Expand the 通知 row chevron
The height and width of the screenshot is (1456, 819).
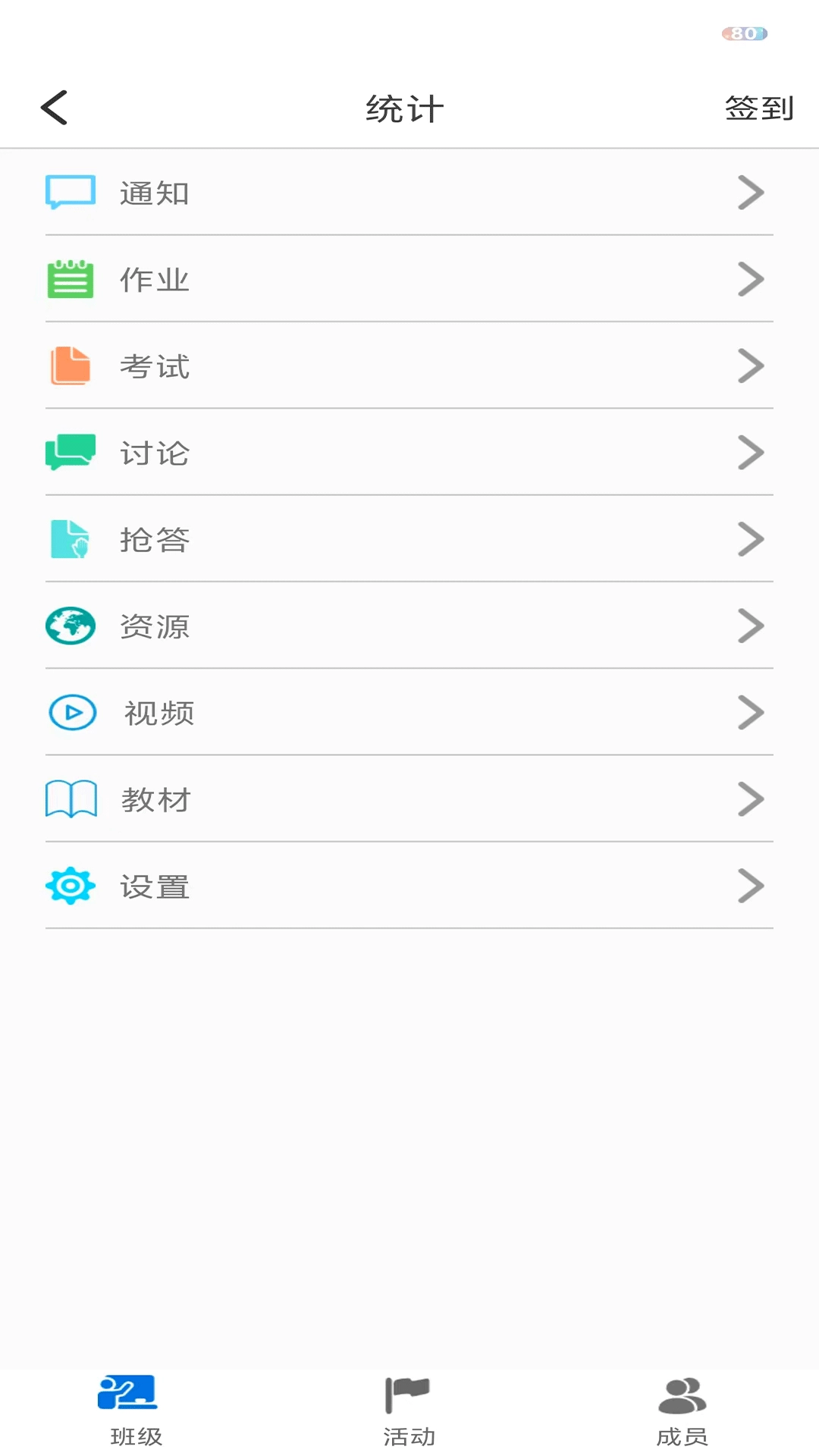coord(751,193)
